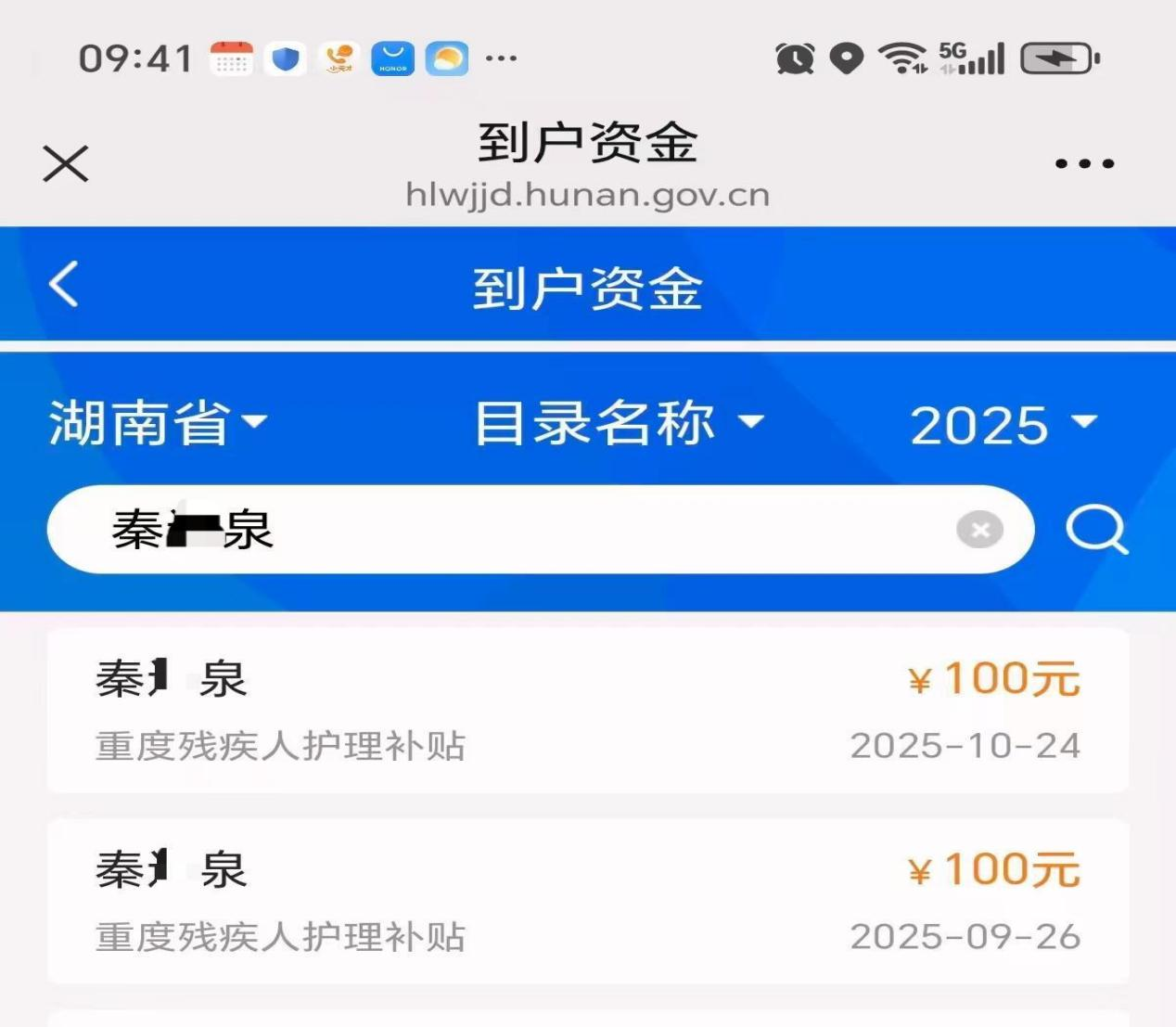Clear the search field text
This screenshot has height=1027, width=1176.
pyautogui.click(x=980, y=530)
